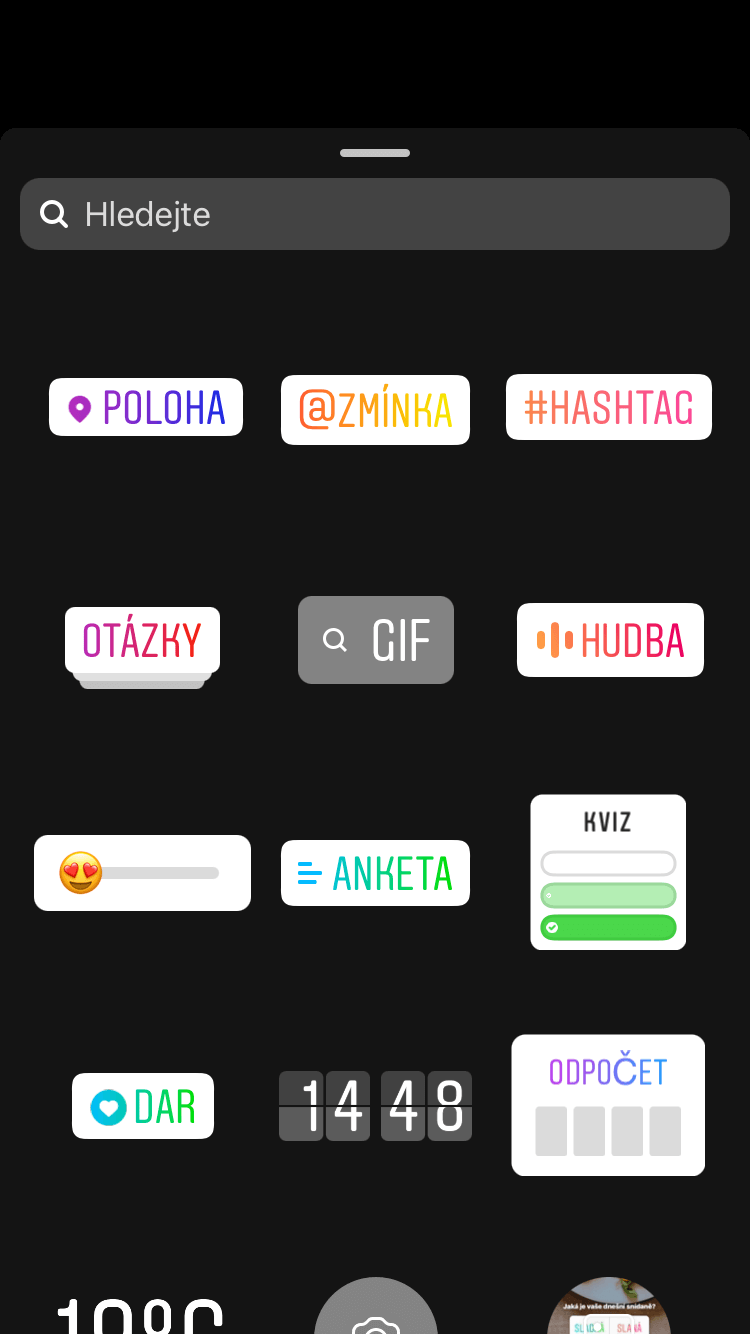Select the ODPOČET countdown sticker
Screen dimensions: 750x1334
click(x=608, y=1105)
